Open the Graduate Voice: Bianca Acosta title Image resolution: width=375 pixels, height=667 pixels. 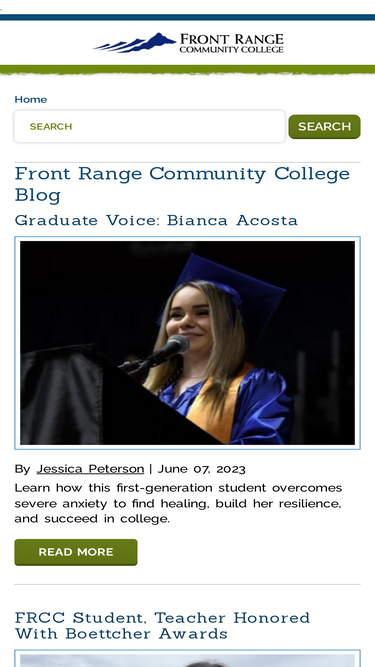point(156,220)
